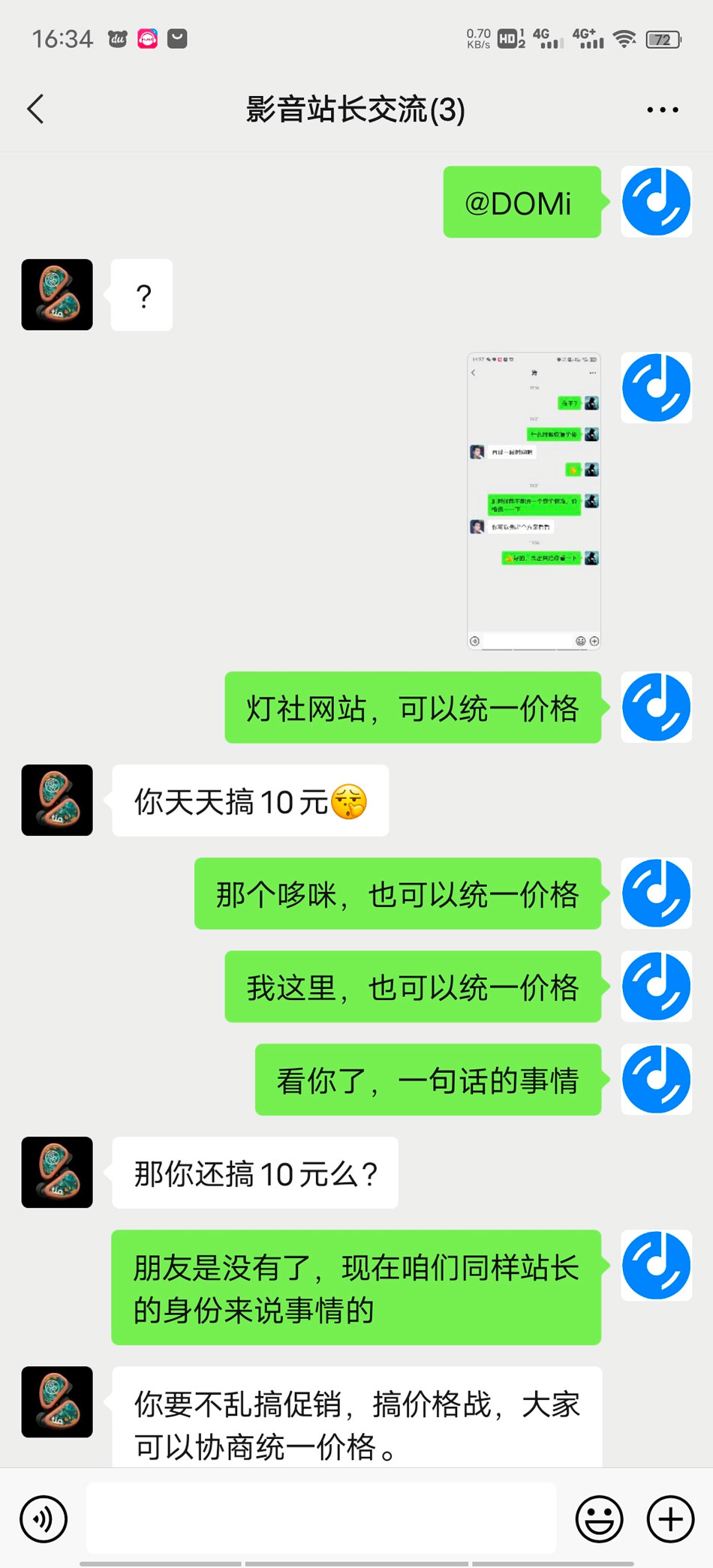The image size is (713, 1568).
Task: Open the emoji sticker panel
Action: click(599, 1519)
